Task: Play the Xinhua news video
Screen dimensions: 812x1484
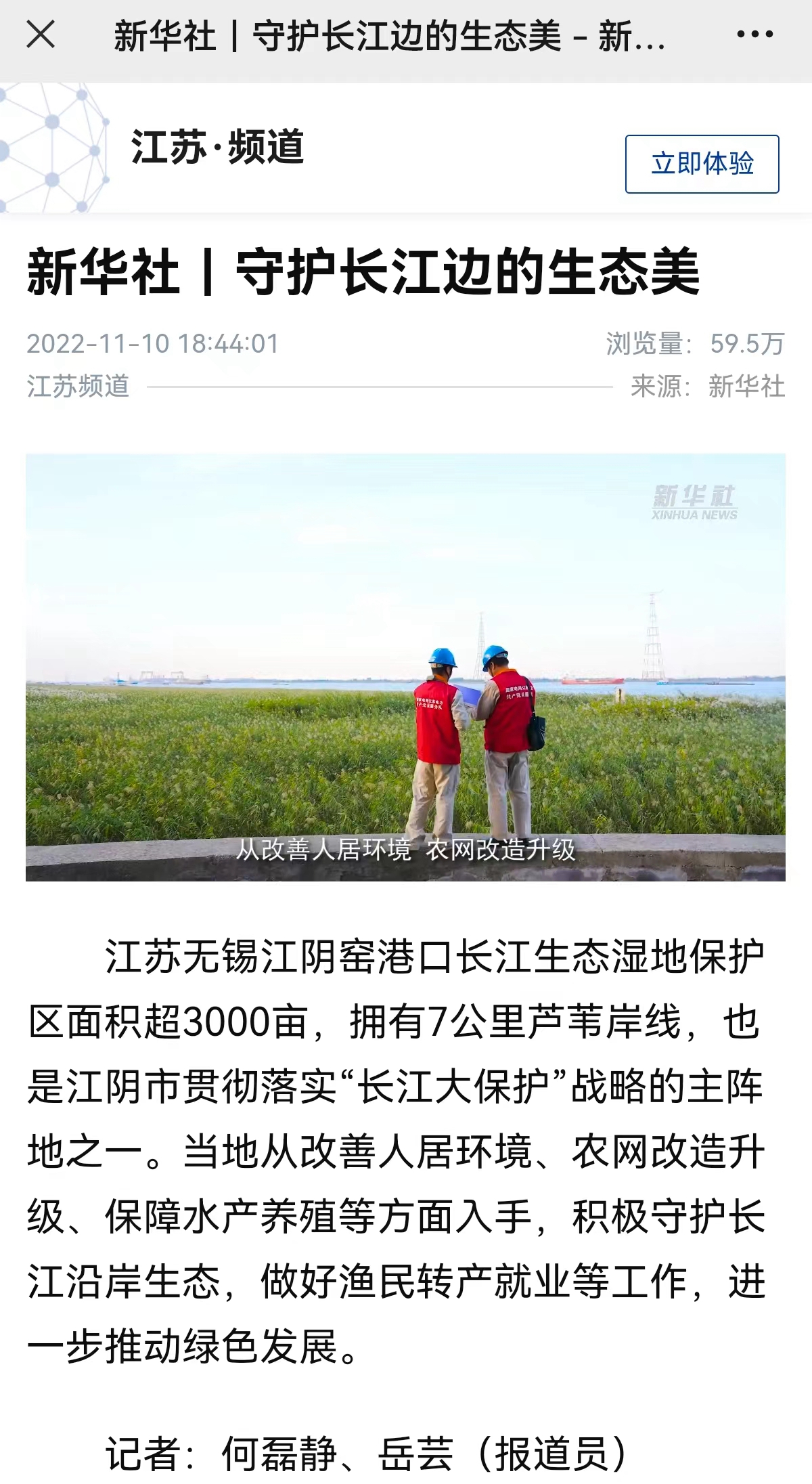Action: 405,667
